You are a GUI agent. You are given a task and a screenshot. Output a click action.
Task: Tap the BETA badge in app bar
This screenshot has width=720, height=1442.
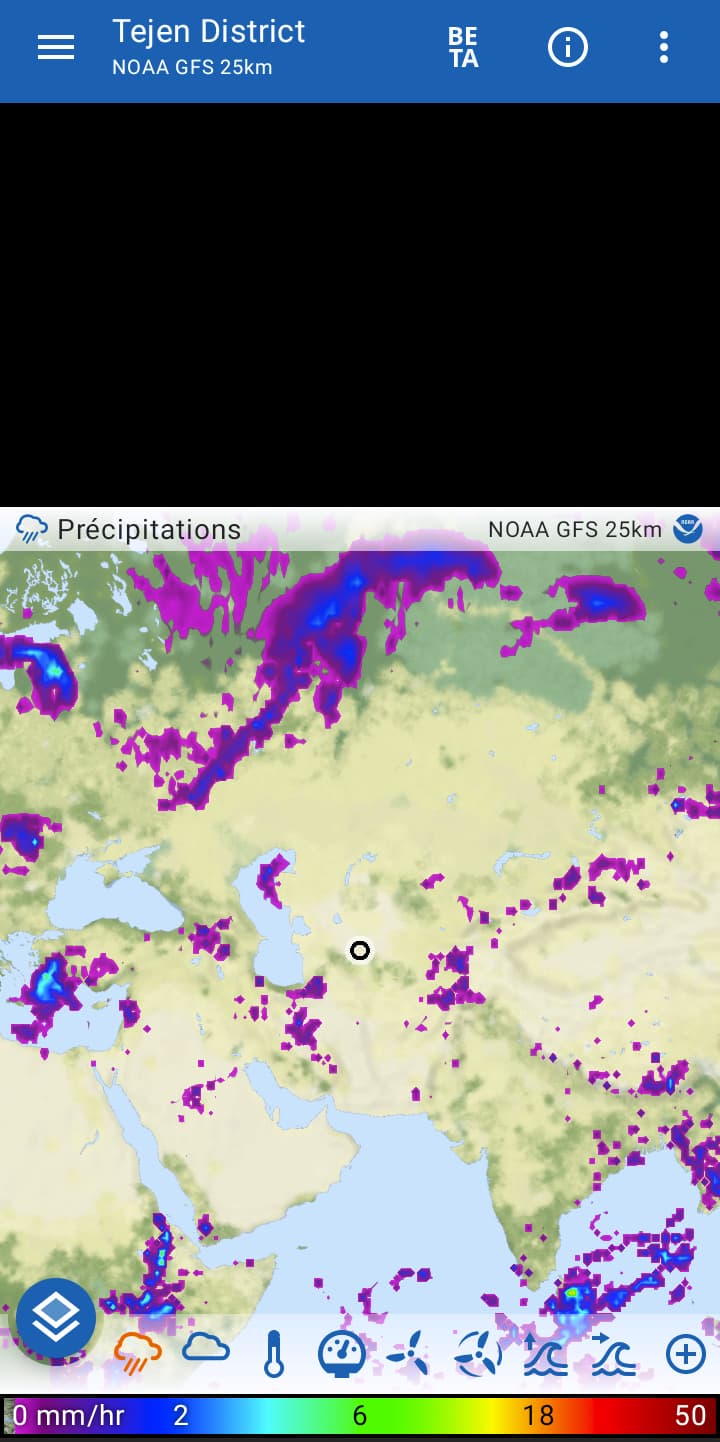tap(463, 47)
